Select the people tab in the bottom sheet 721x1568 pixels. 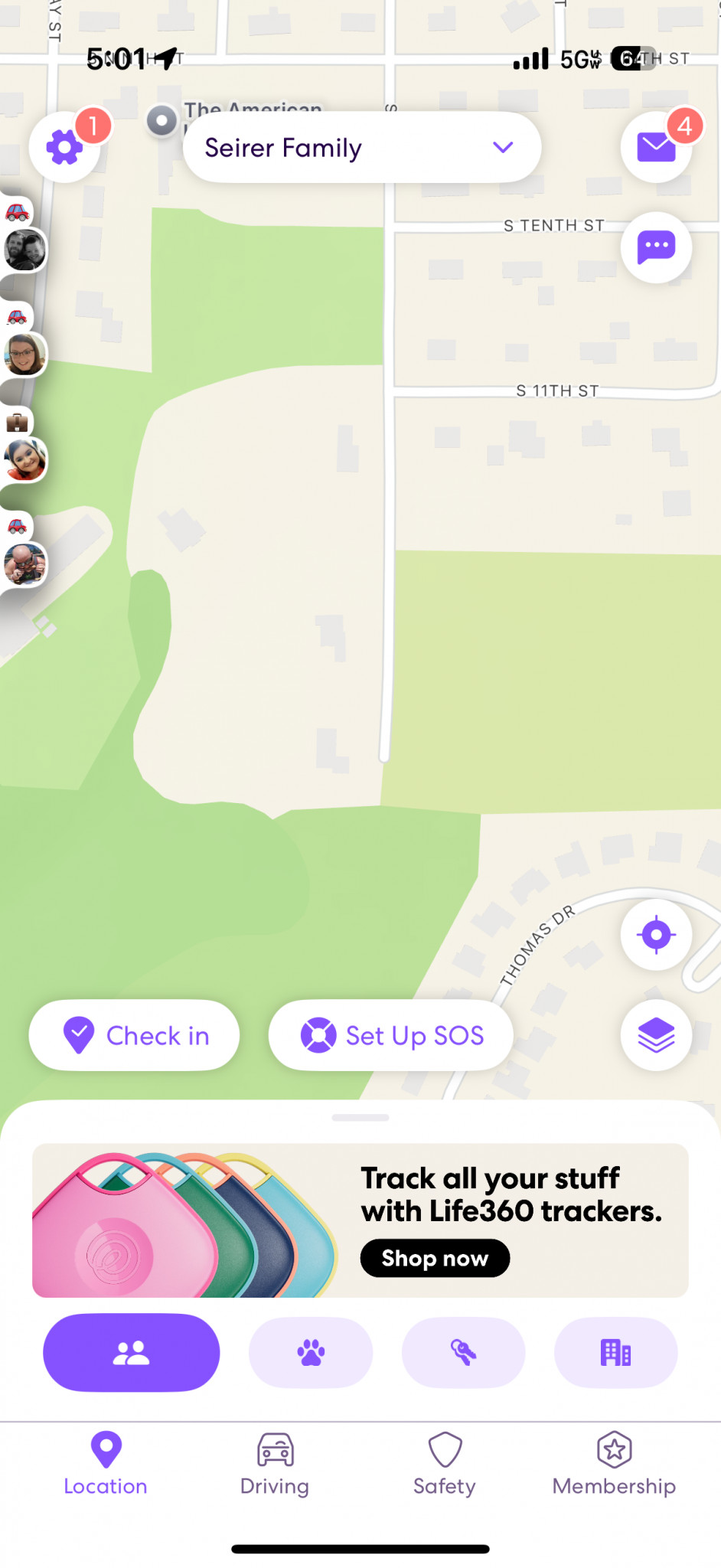coord(132,1353)
